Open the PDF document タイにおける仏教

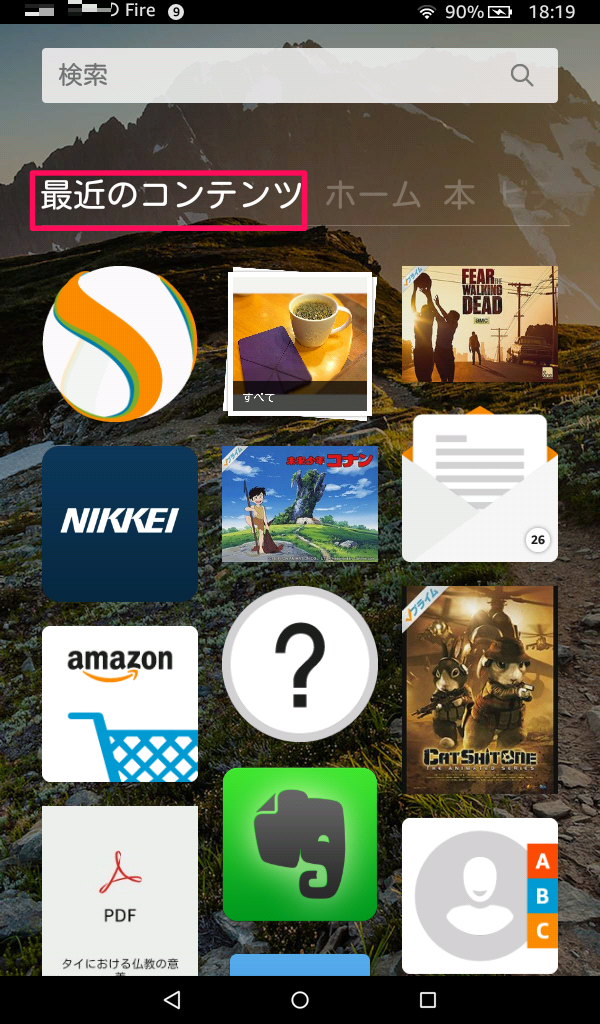120,890
